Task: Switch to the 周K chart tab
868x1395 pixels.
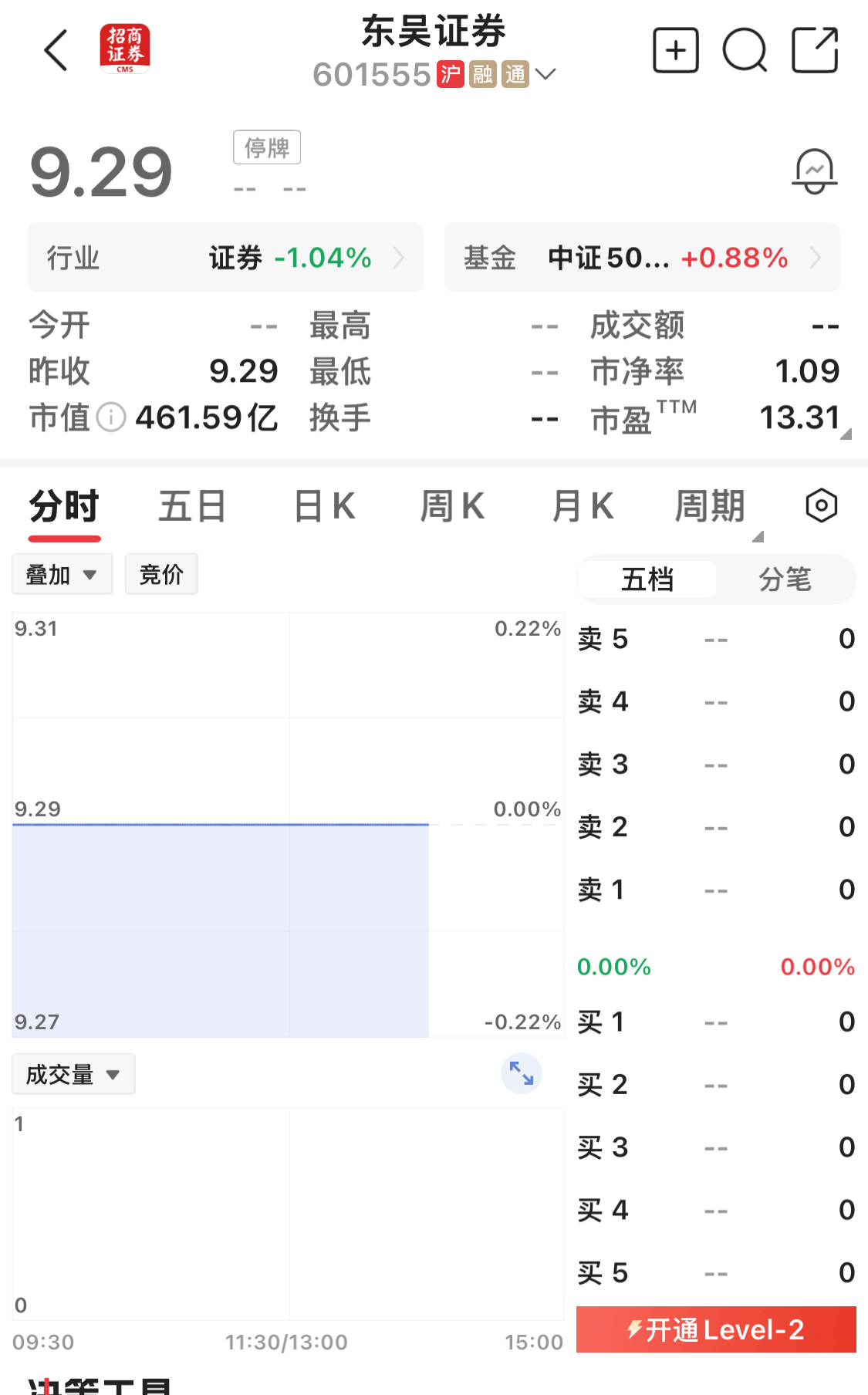Action: coord(453,507)
